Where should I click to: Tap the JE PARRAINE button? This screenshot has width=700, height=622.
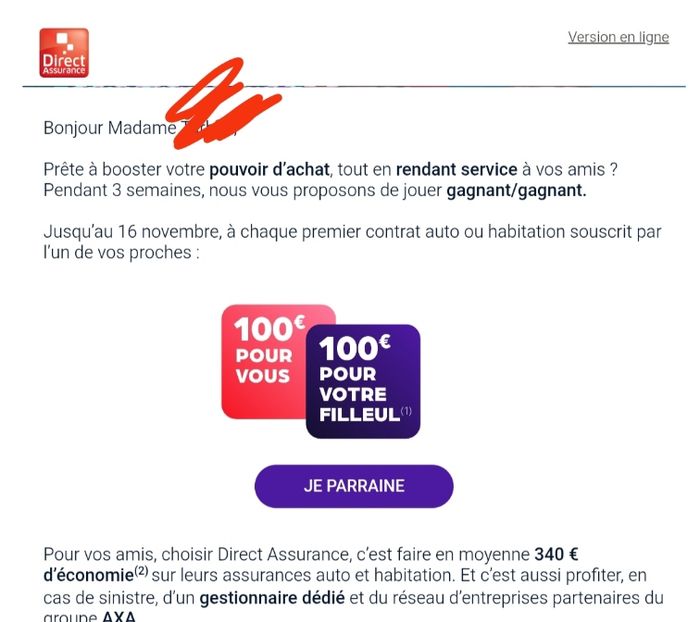pyautogui.click(x=354, y=486)
